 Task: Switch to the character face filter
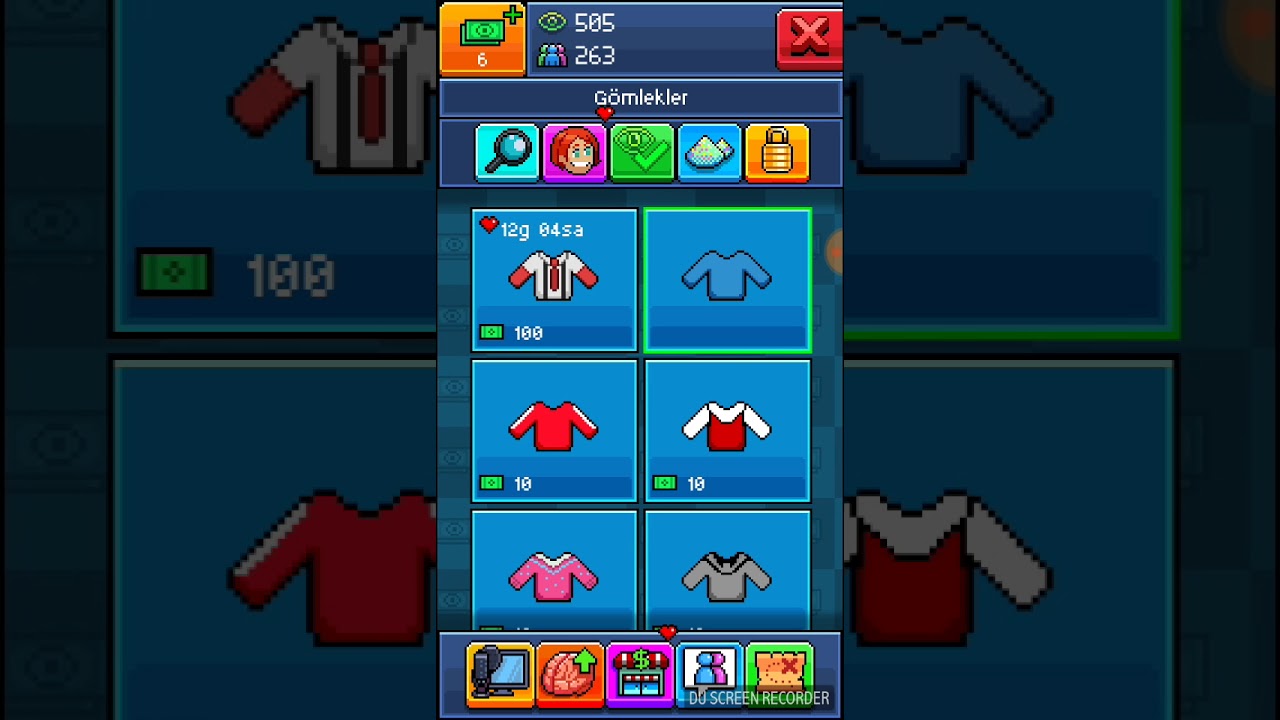pyautogui.click(x=574, y=153)
